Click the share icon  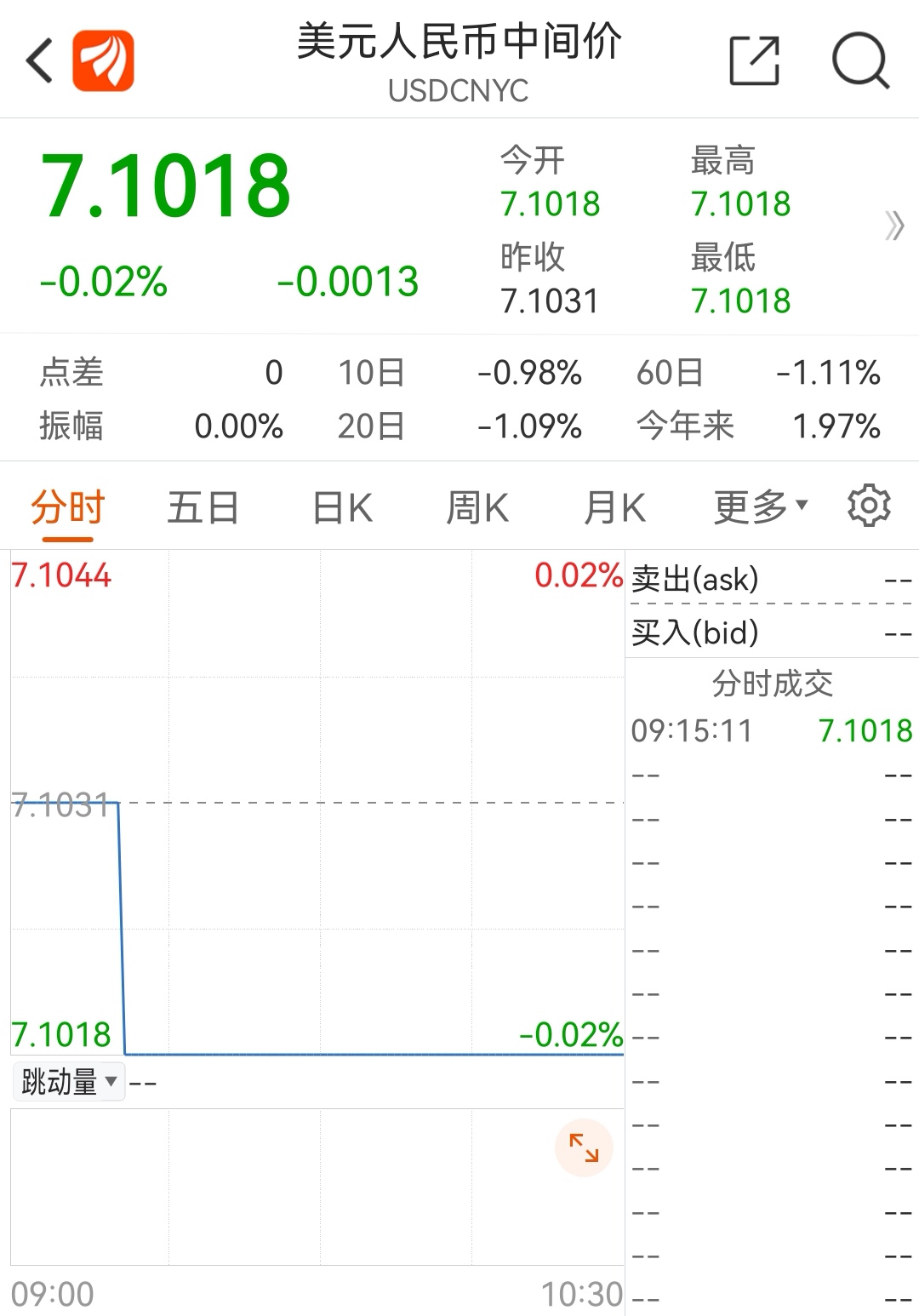coord(752,59)
